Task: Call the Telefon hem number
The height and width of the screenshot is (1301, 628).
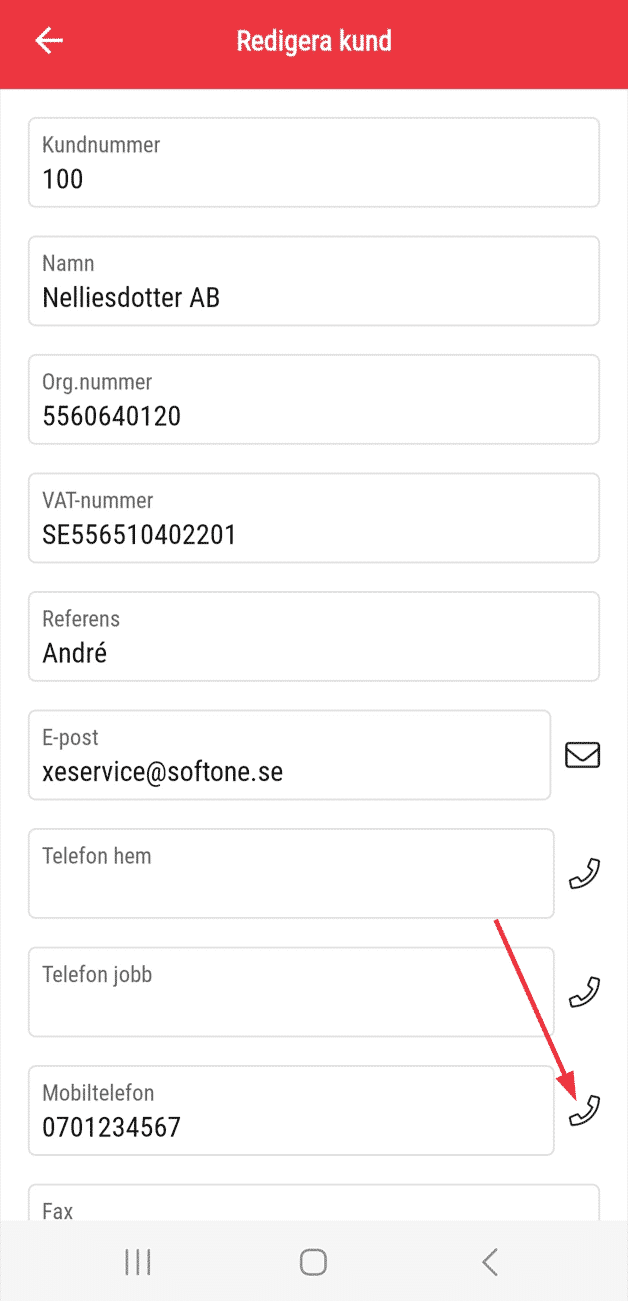Action: pyautogui.click(x=584, y=873)
